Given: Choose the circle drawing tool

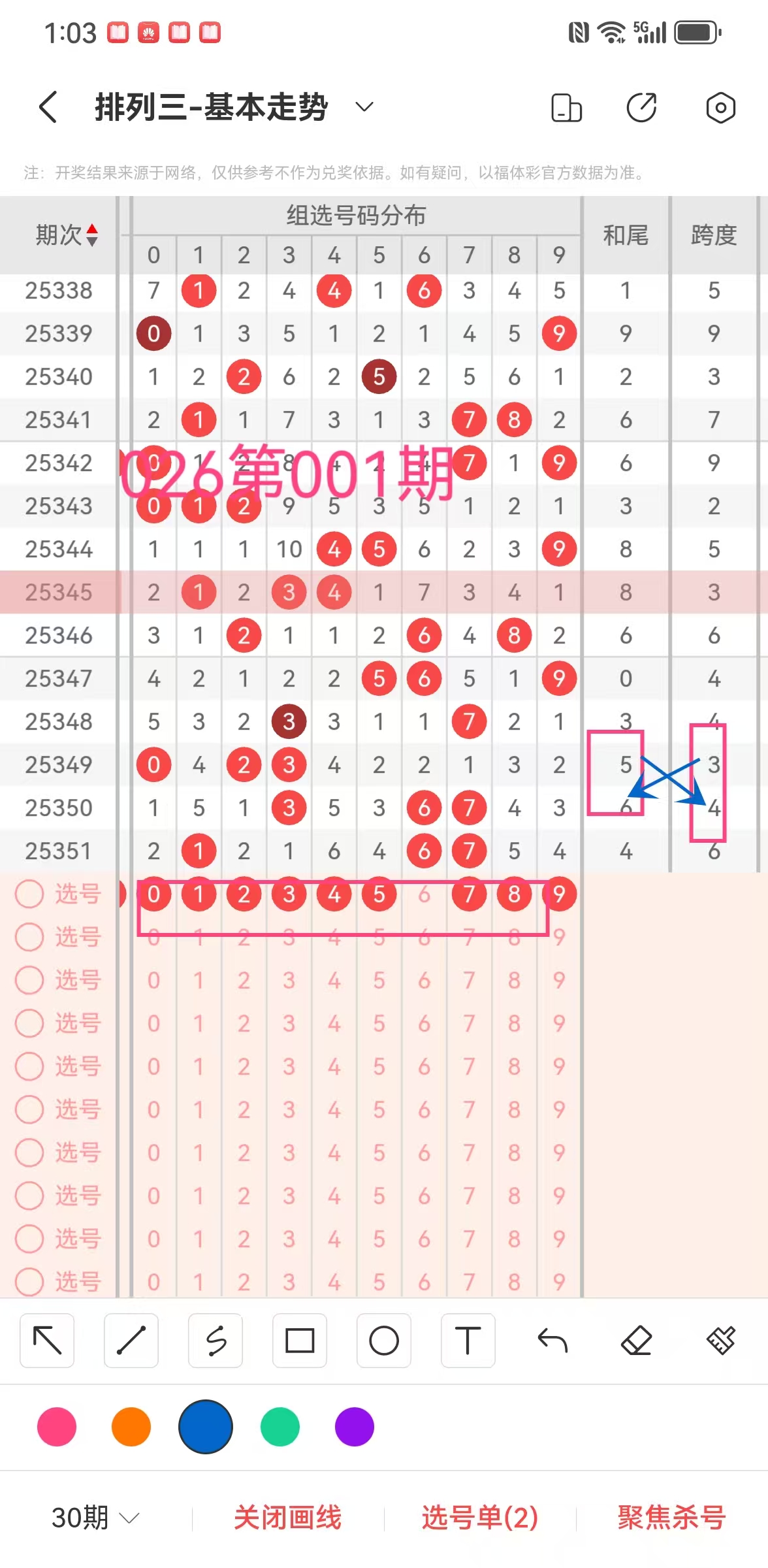Looking at the screenshot, I should coord(384,1341).
